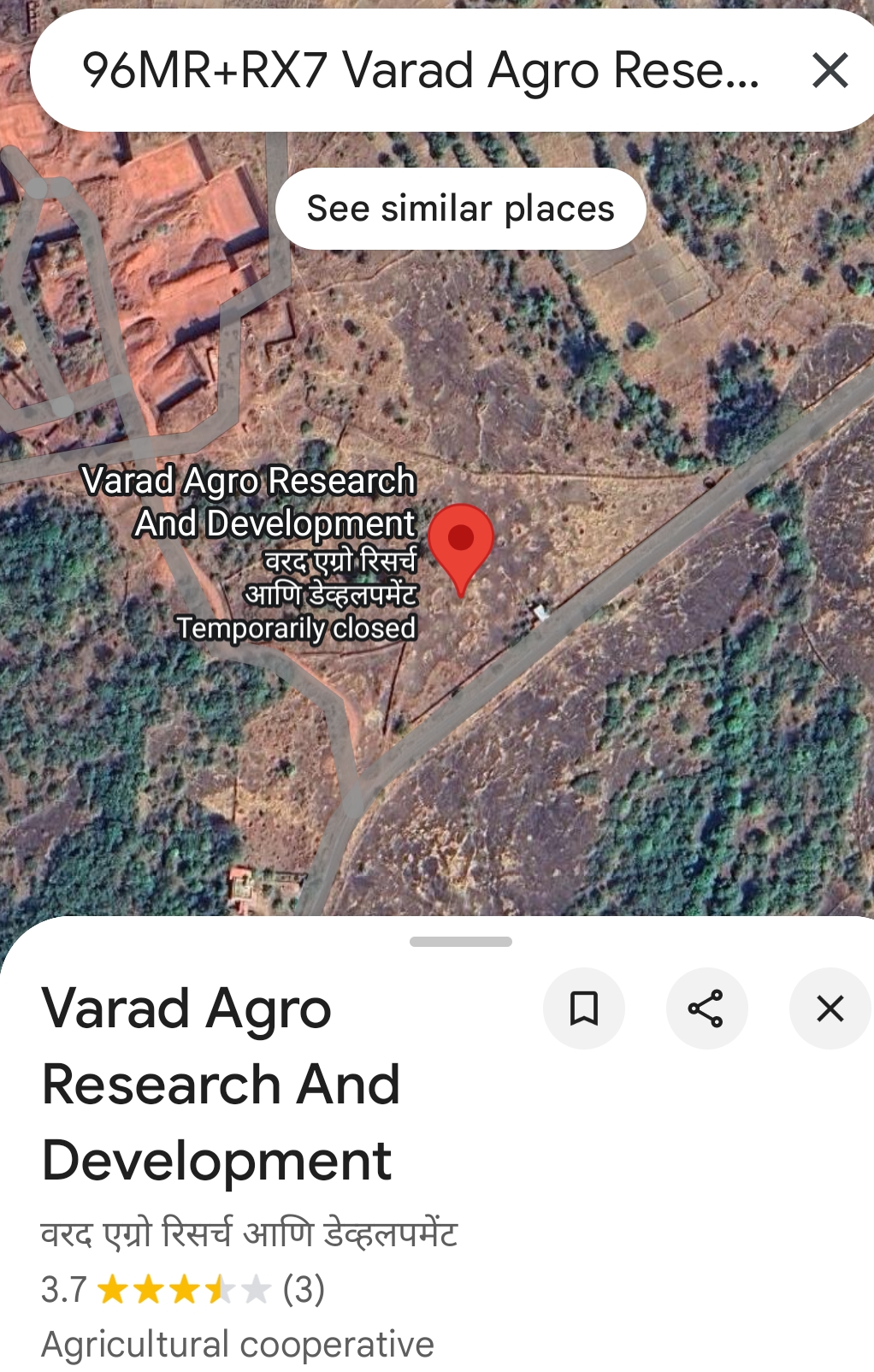Open the search field showing 96MR+RX7
The image size is (874, 1372).
click(x=419, y=70)
